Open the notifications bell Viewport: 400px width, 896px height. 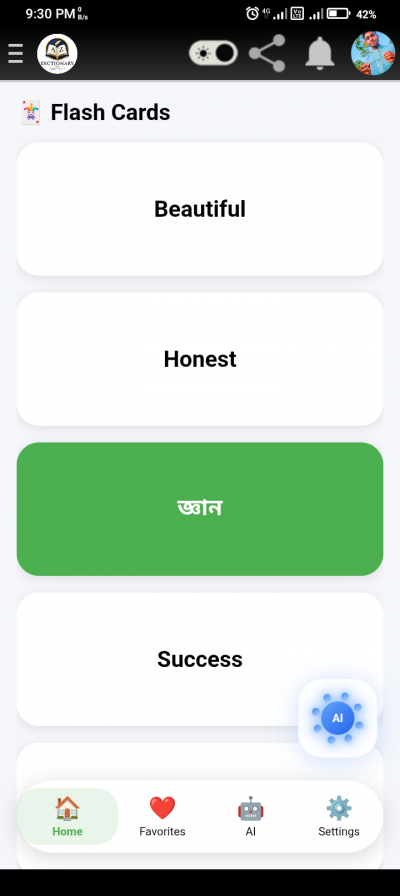(319, 53)
